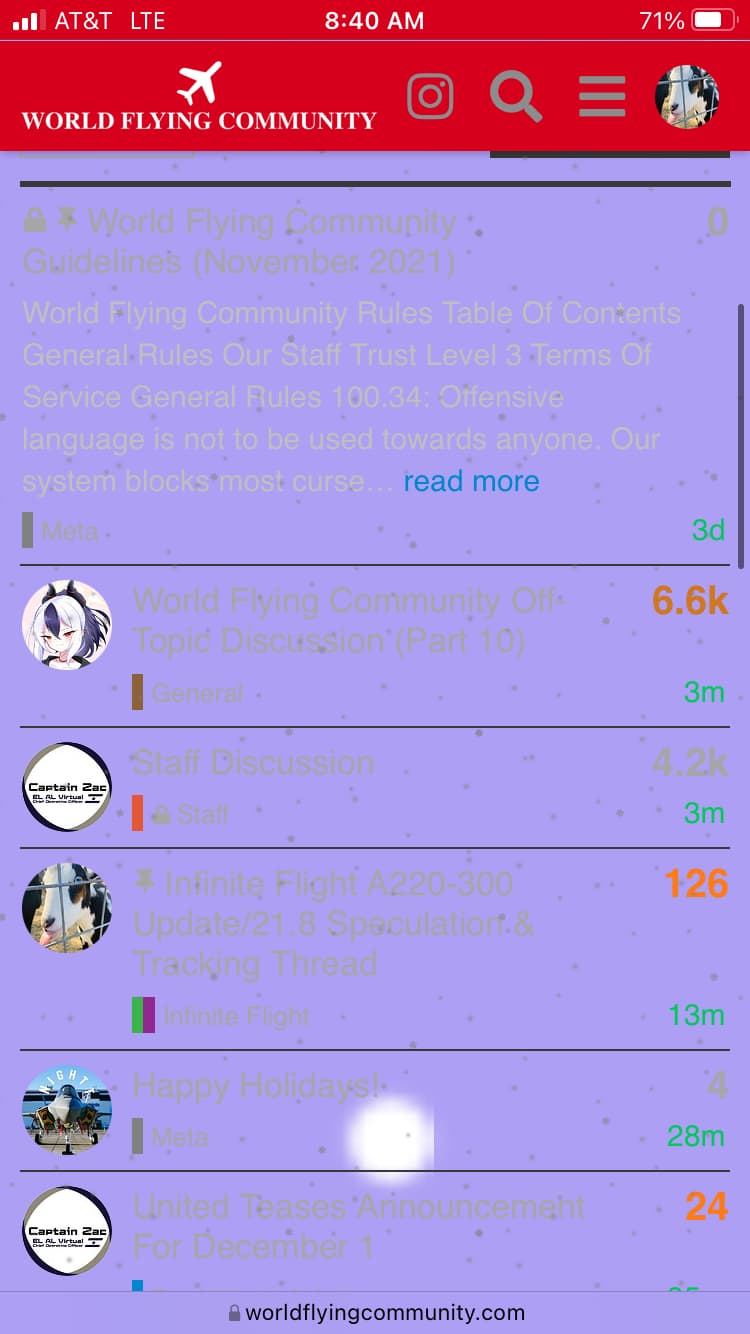Select the Infinite Flight category tag
750x1334 pixels.
(x=221, y=1015)
